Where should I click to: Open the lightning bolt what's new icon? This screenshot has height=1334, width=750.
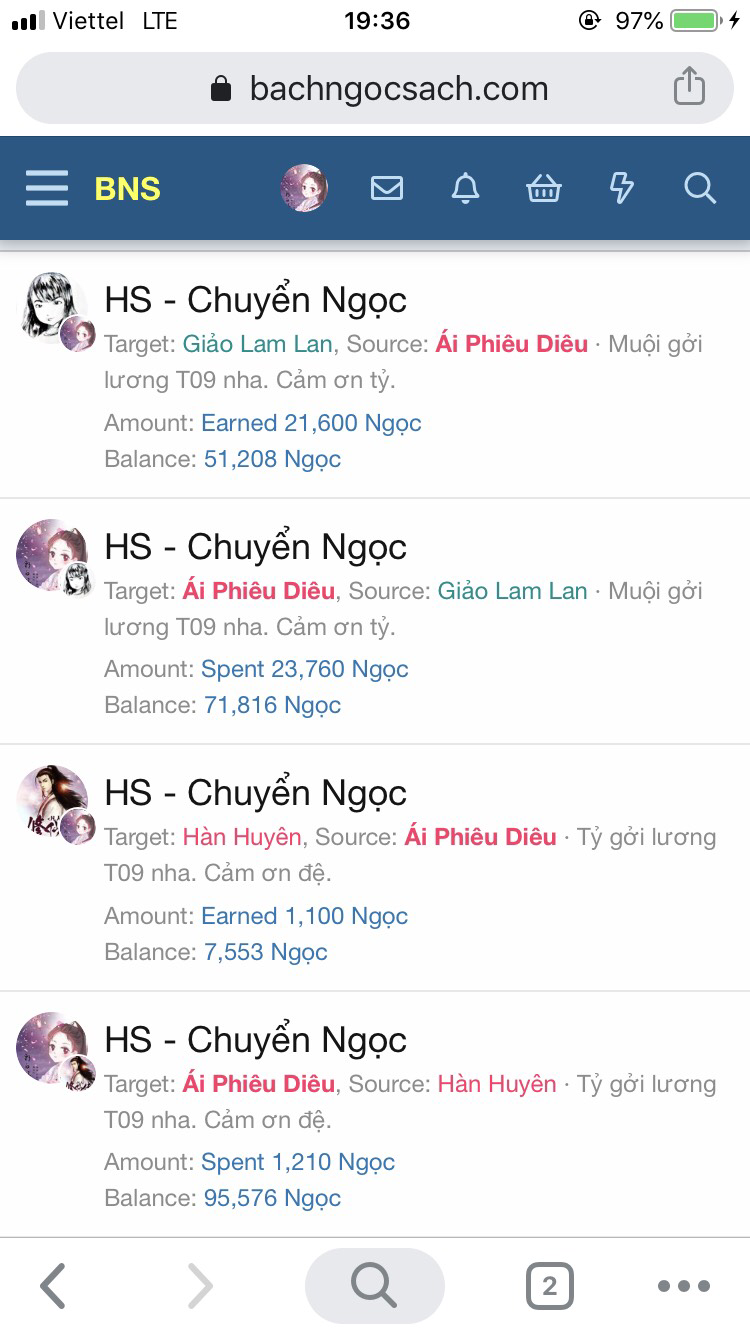click(x=622, y=188)
